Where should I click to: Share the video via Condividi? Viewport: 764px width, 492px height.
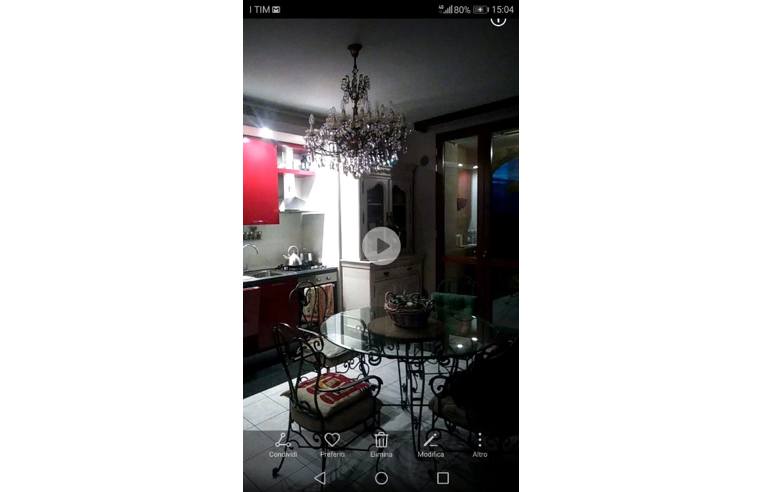coord(283,442)
